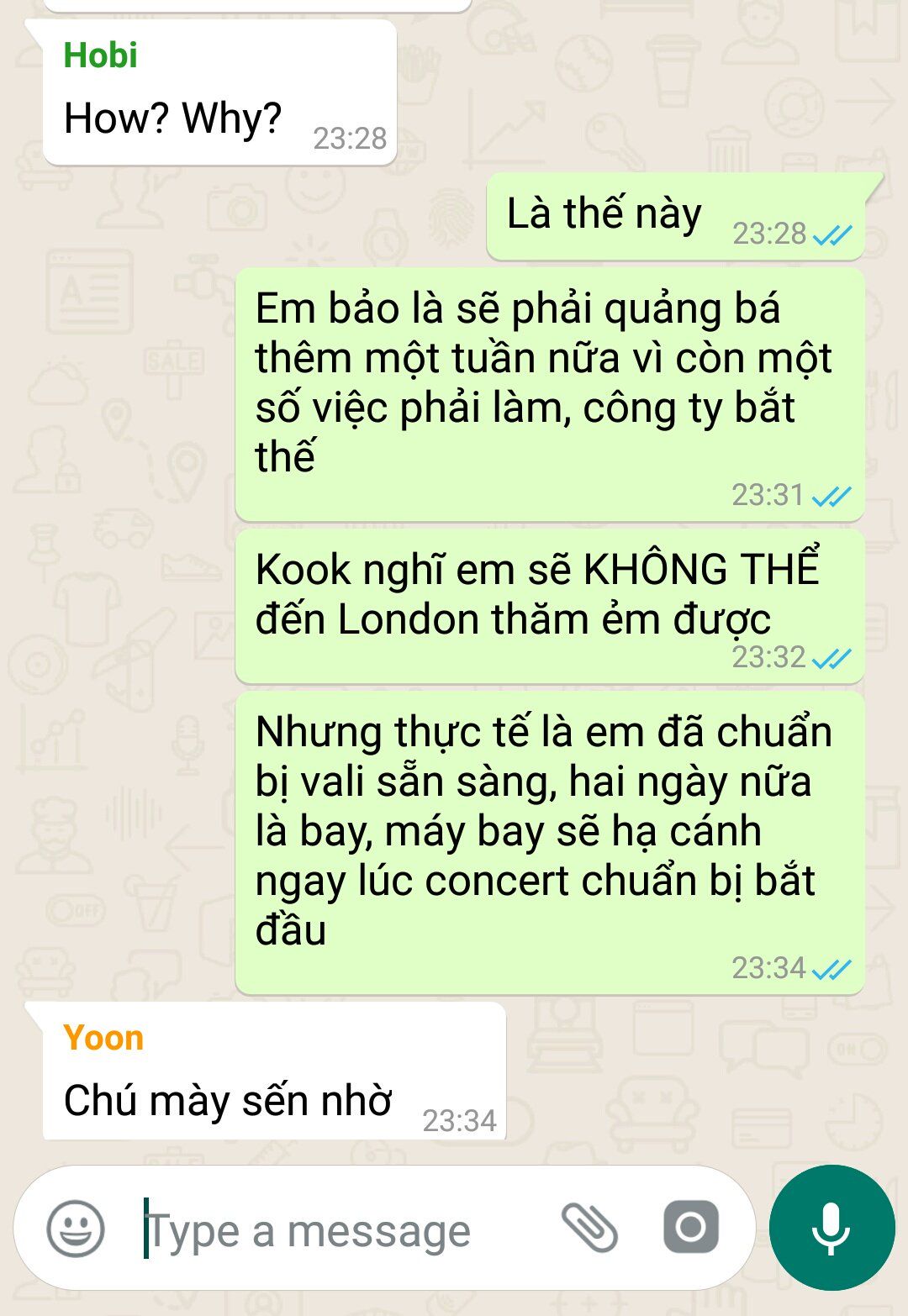
Task: Open the emoji picker
Action: (x=76, y=1228)
